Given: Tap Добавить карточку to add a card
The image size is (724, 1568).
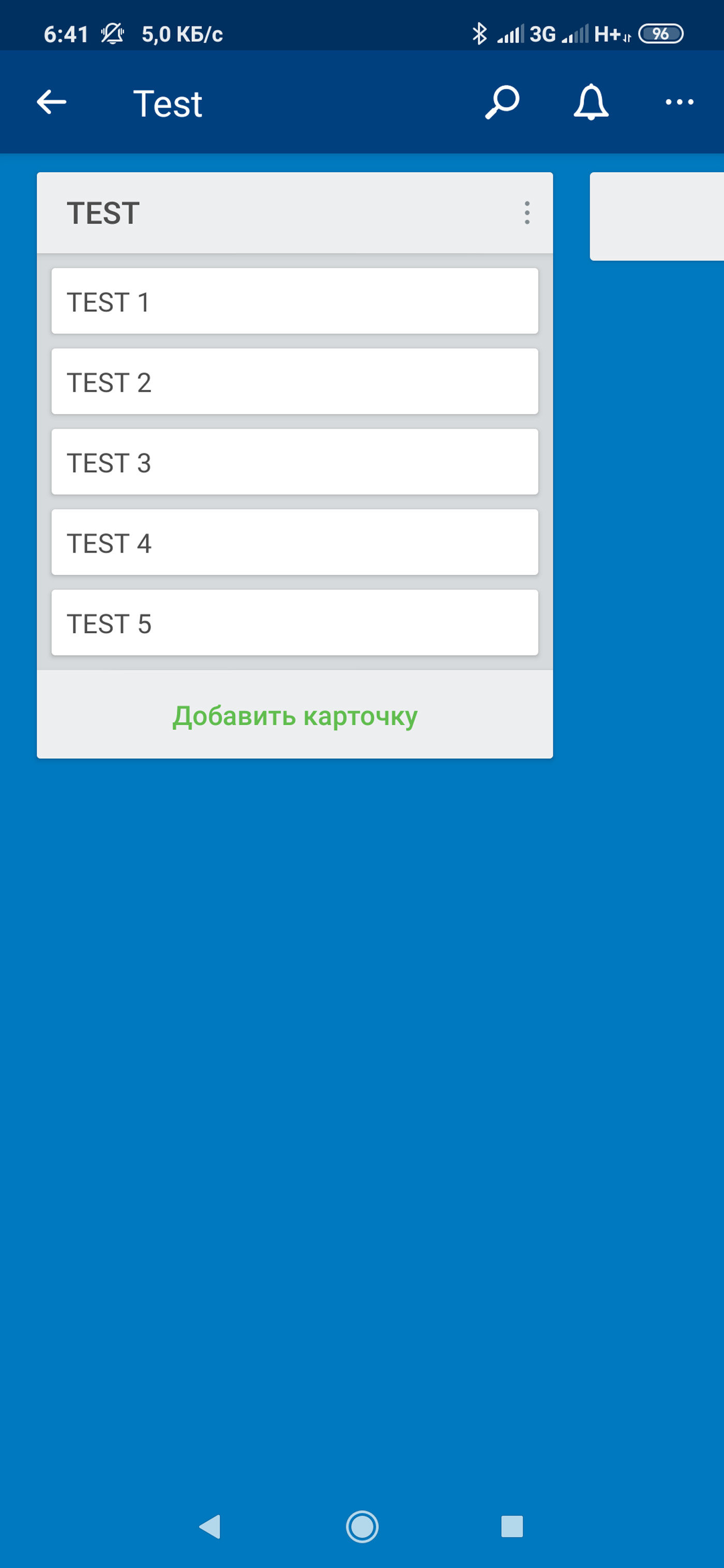Looking at the screenshot, I should (x=295, y=716).
